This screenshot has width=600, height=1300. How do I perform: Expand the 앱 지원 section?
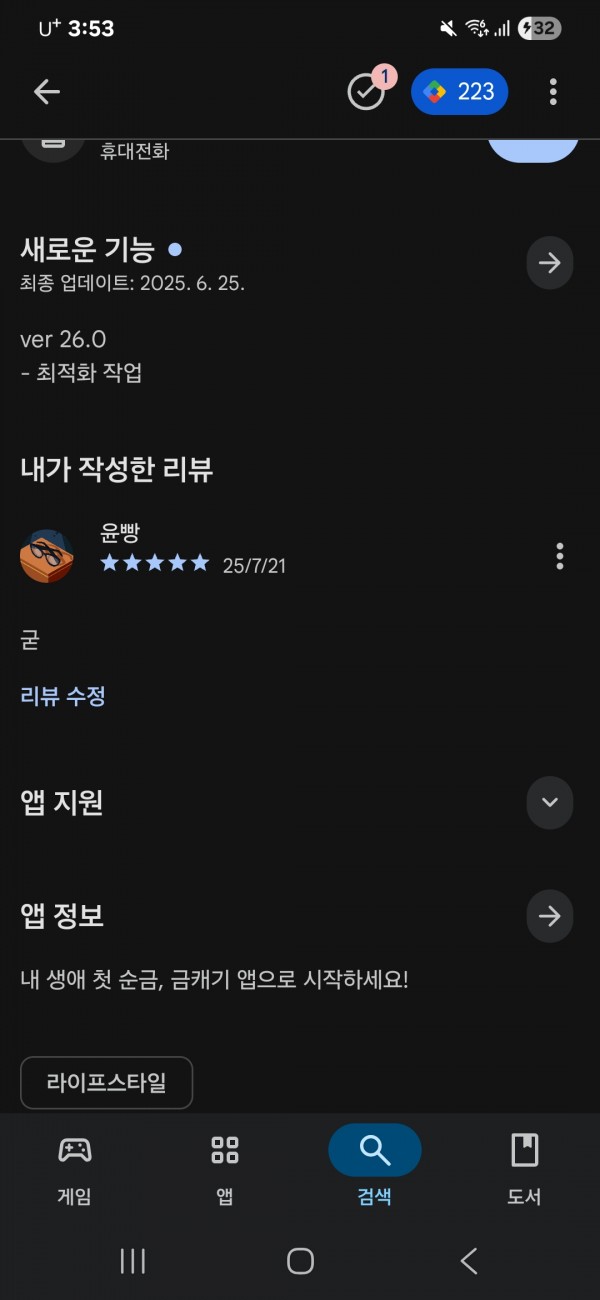(x=550, y=802)
